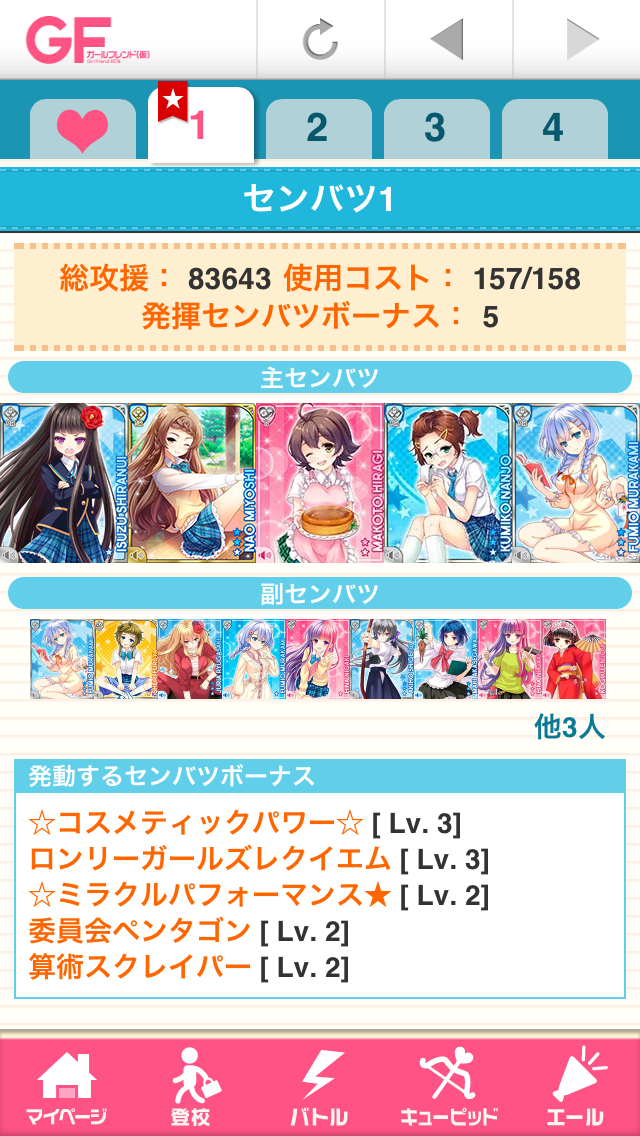Open ☆コスメティックパワー☆ bonus details
The image size is (640, 1136).
[x=195, y=823]
